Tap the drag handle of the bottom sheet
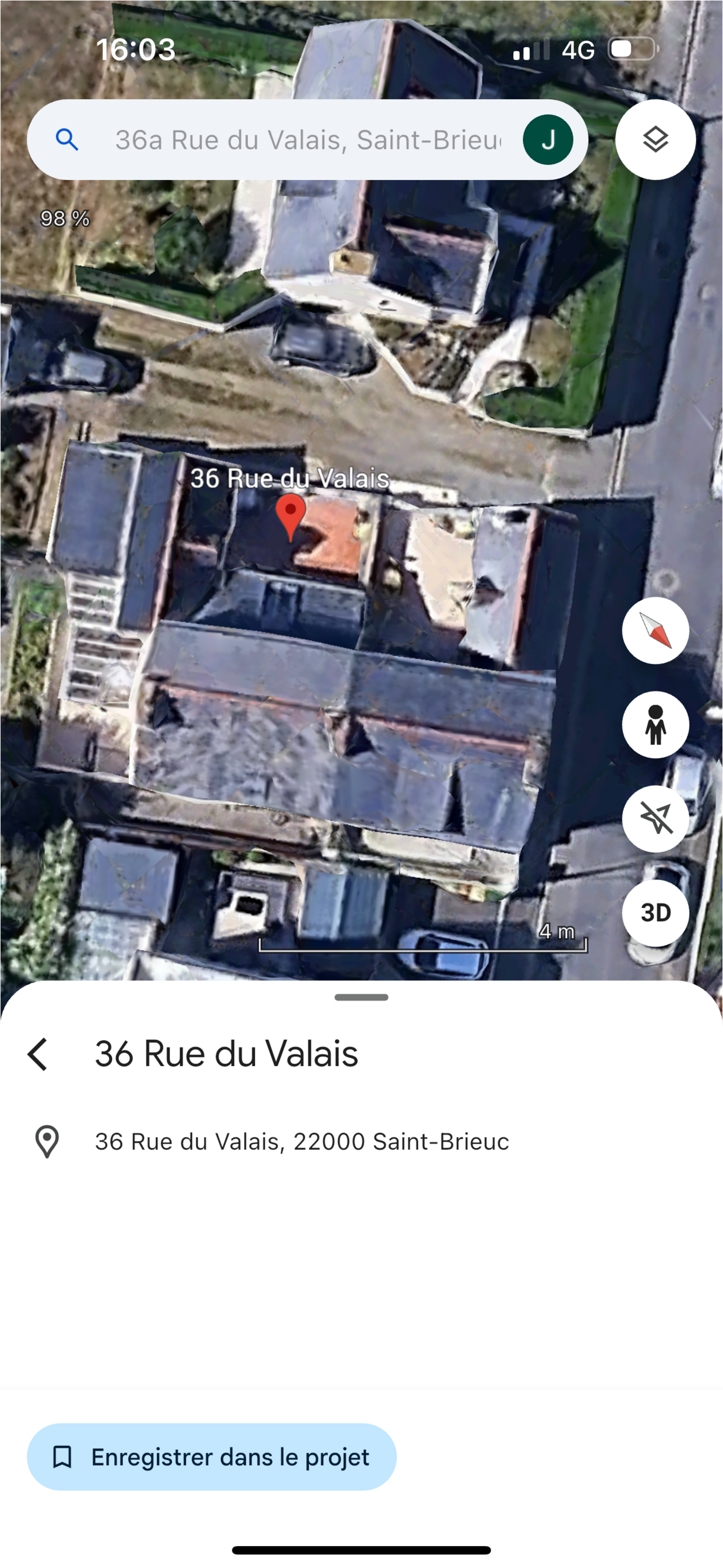Viewport: 723px width, 1568px height. [361, 998]
